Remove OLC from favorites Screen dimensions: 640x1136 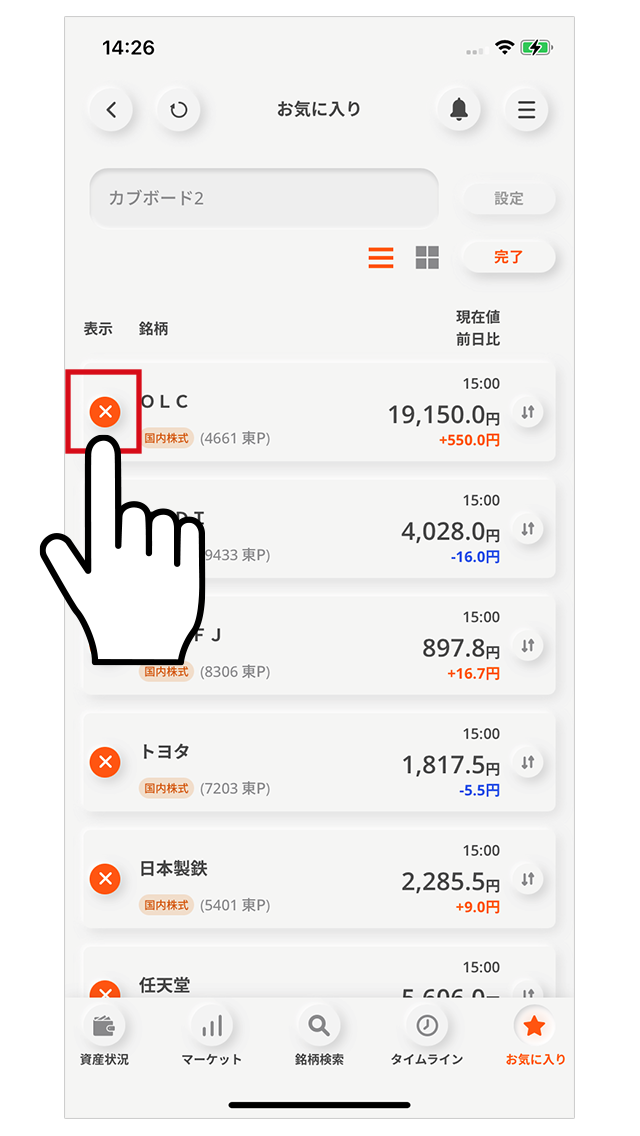click(105, 411)
